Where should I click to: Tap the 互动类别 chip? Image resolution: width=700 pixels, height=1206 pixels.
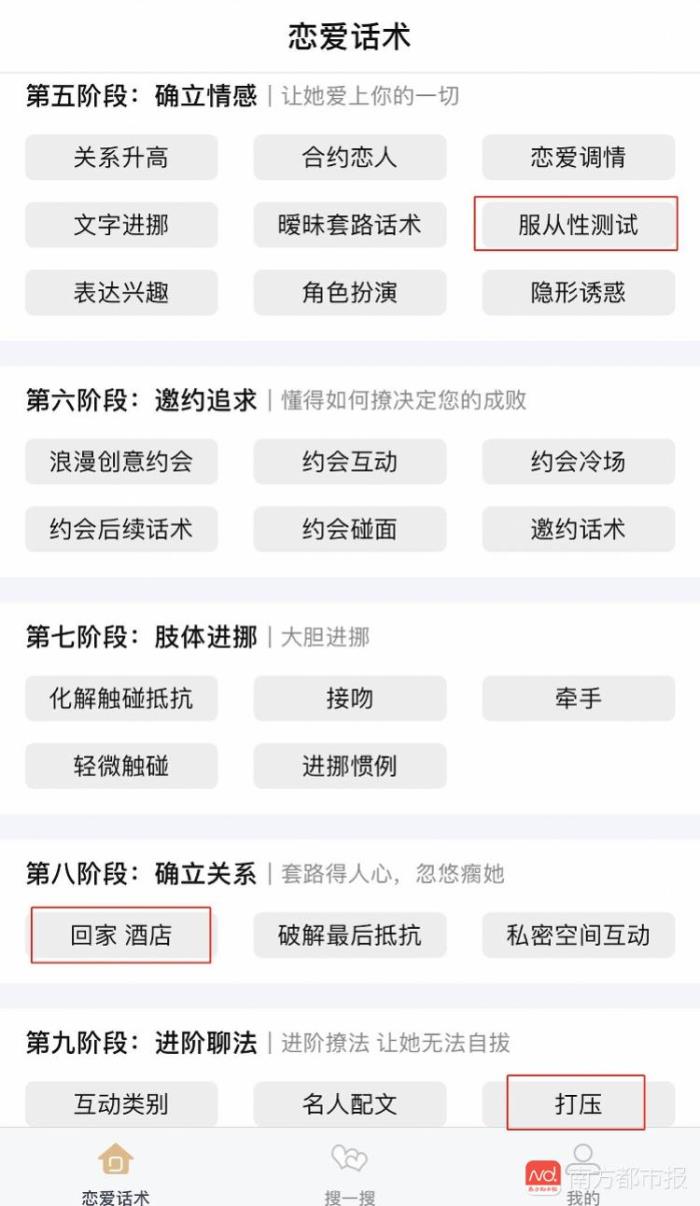coord(121,1104)
